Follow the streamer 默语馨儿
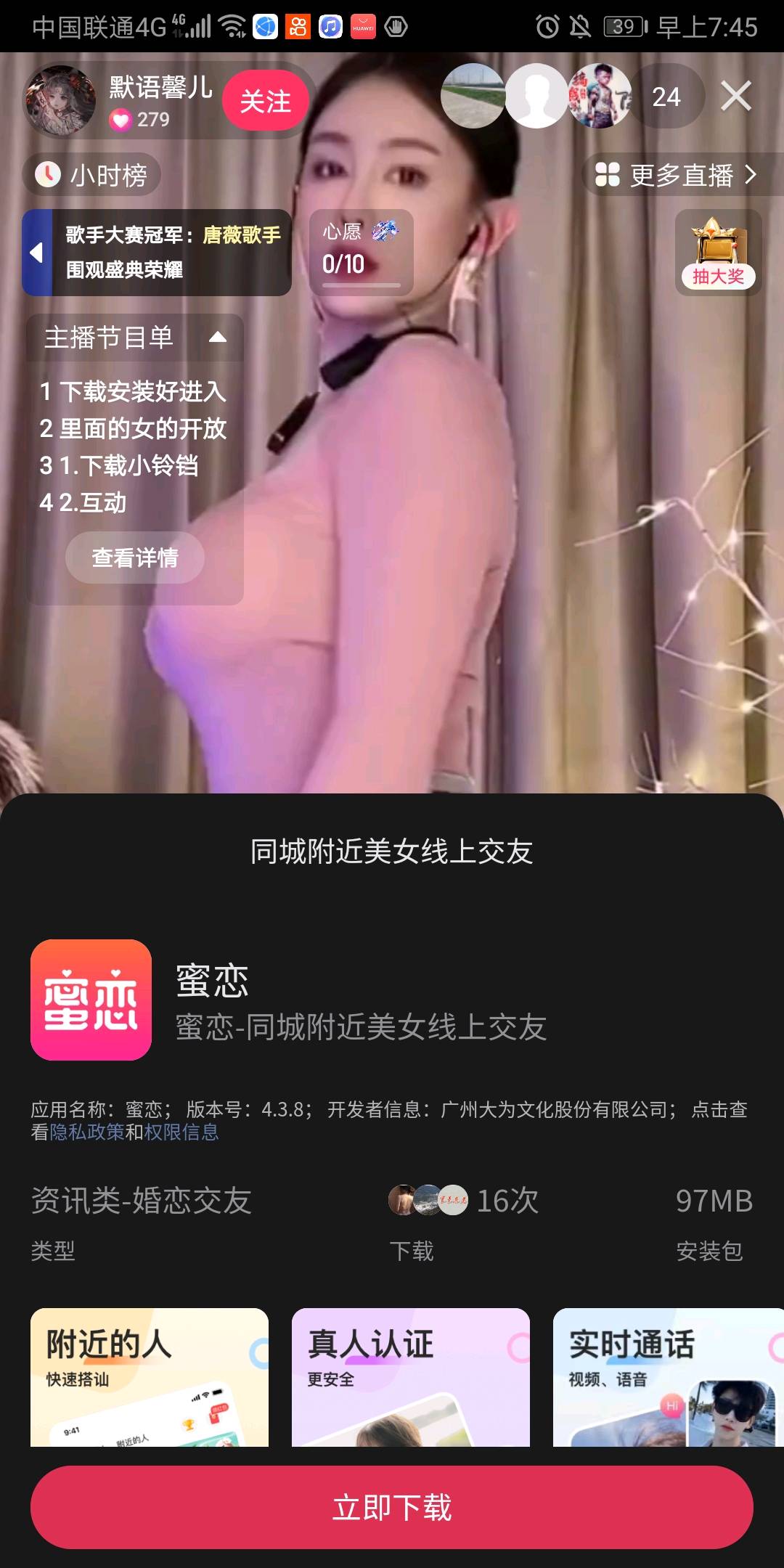This screenshot has width=784, height=1568. pos(266,100)
